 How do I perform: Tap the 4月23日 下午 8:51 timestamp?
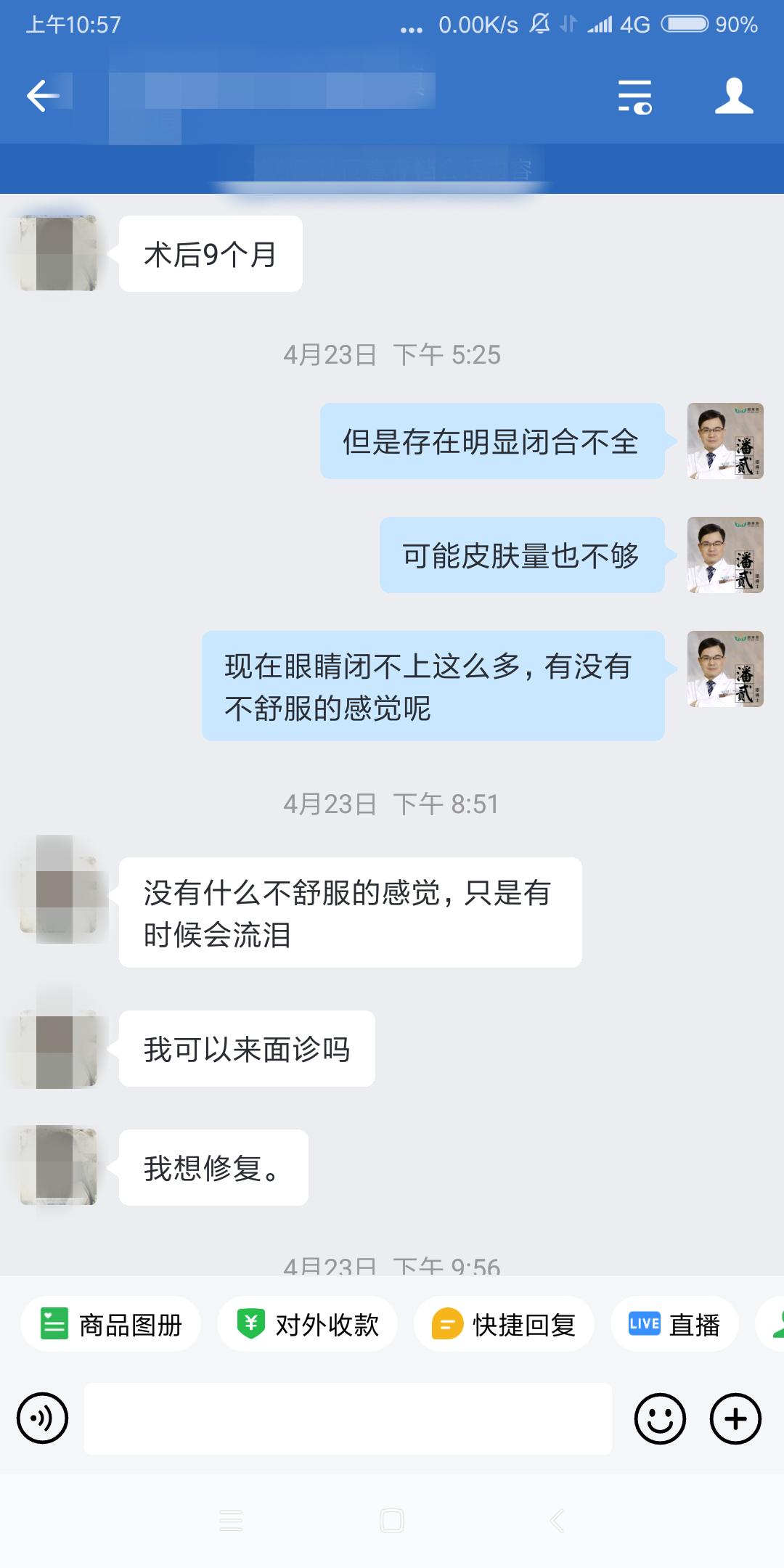pyautogui.click(x=392, y=804)
